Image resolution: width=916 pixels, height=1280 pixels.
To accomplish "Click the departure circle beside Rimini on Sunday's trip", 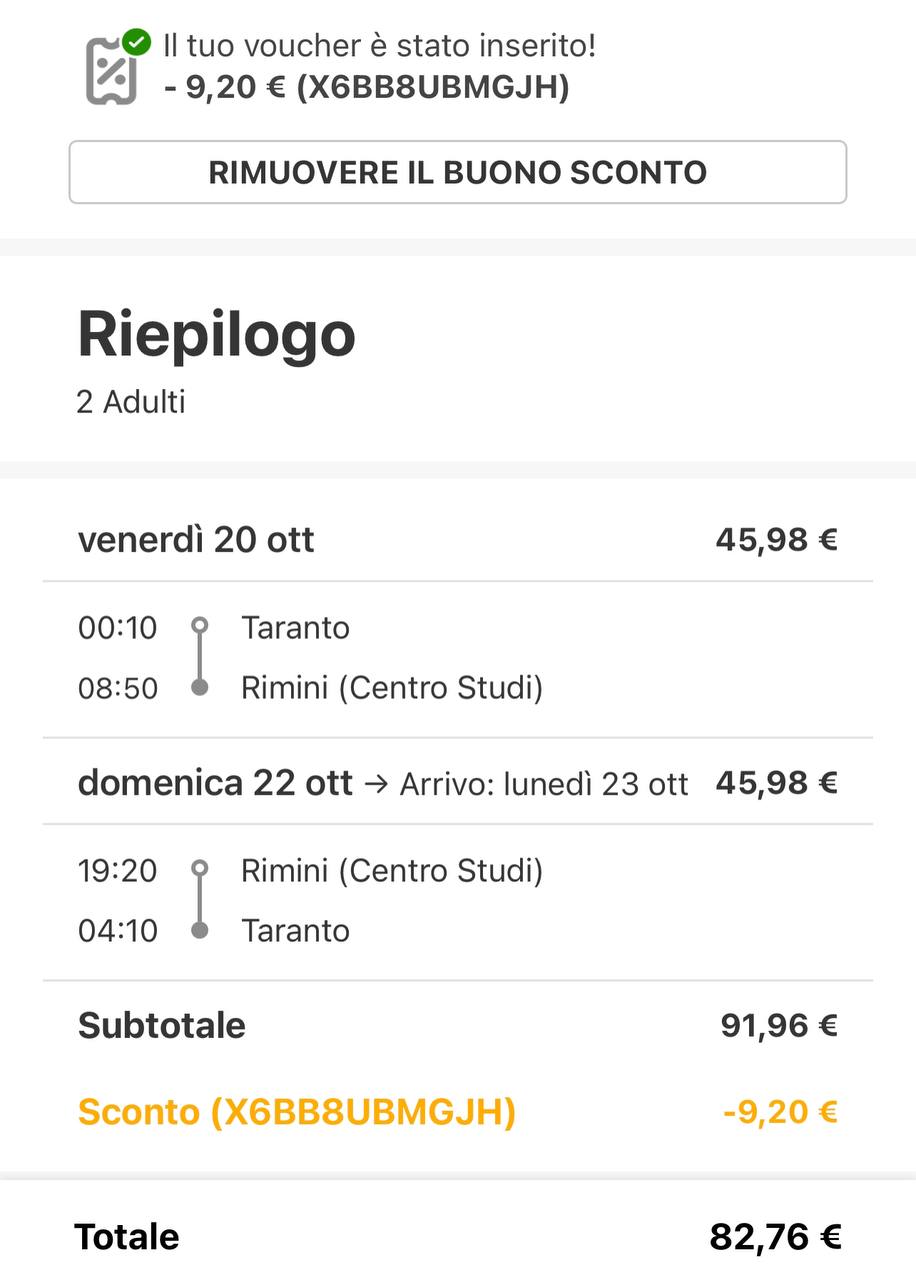I will (x=200, y=867).
